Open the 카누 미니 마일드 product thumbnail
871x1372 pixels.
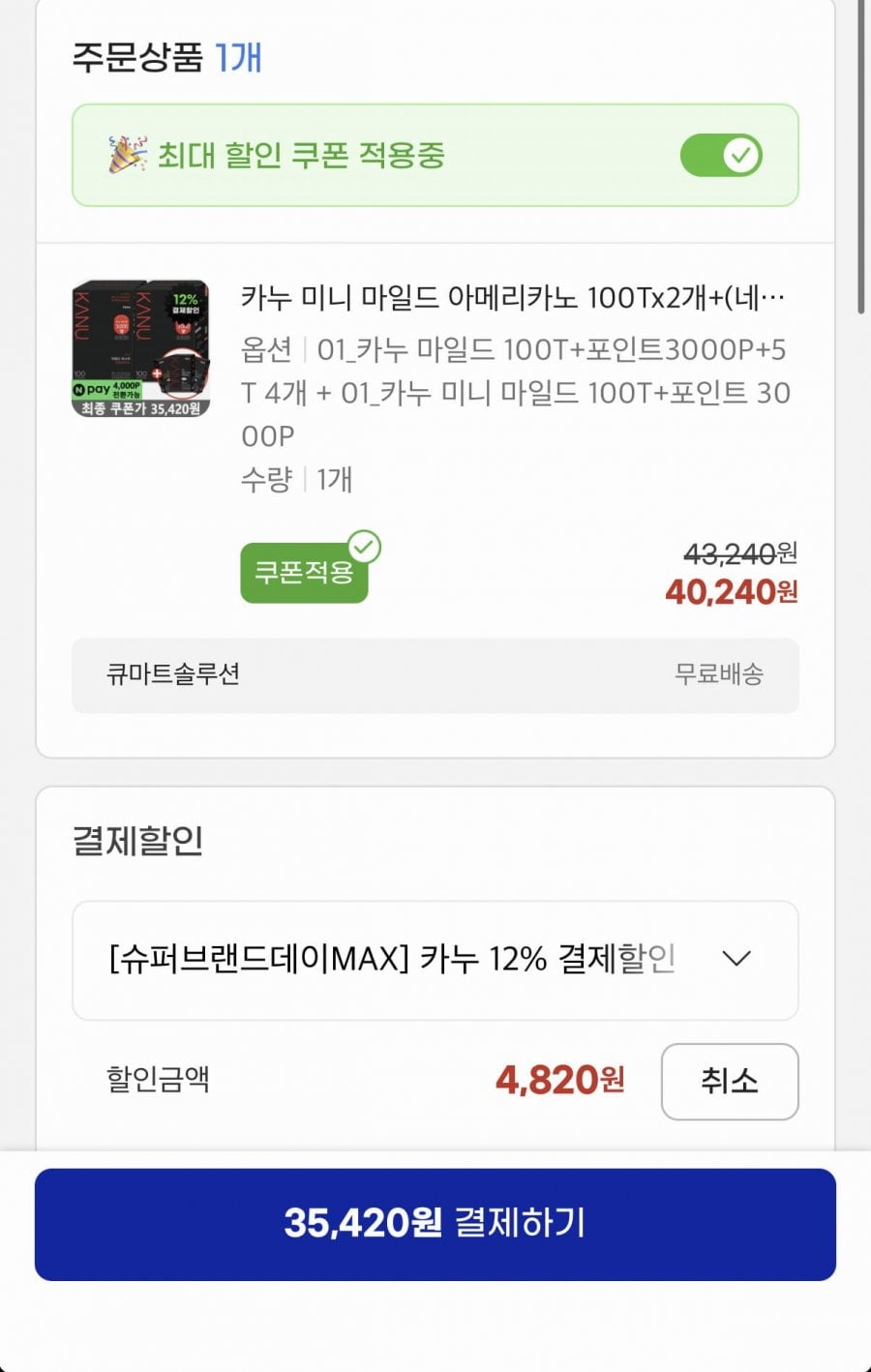(x=140, y=348)
